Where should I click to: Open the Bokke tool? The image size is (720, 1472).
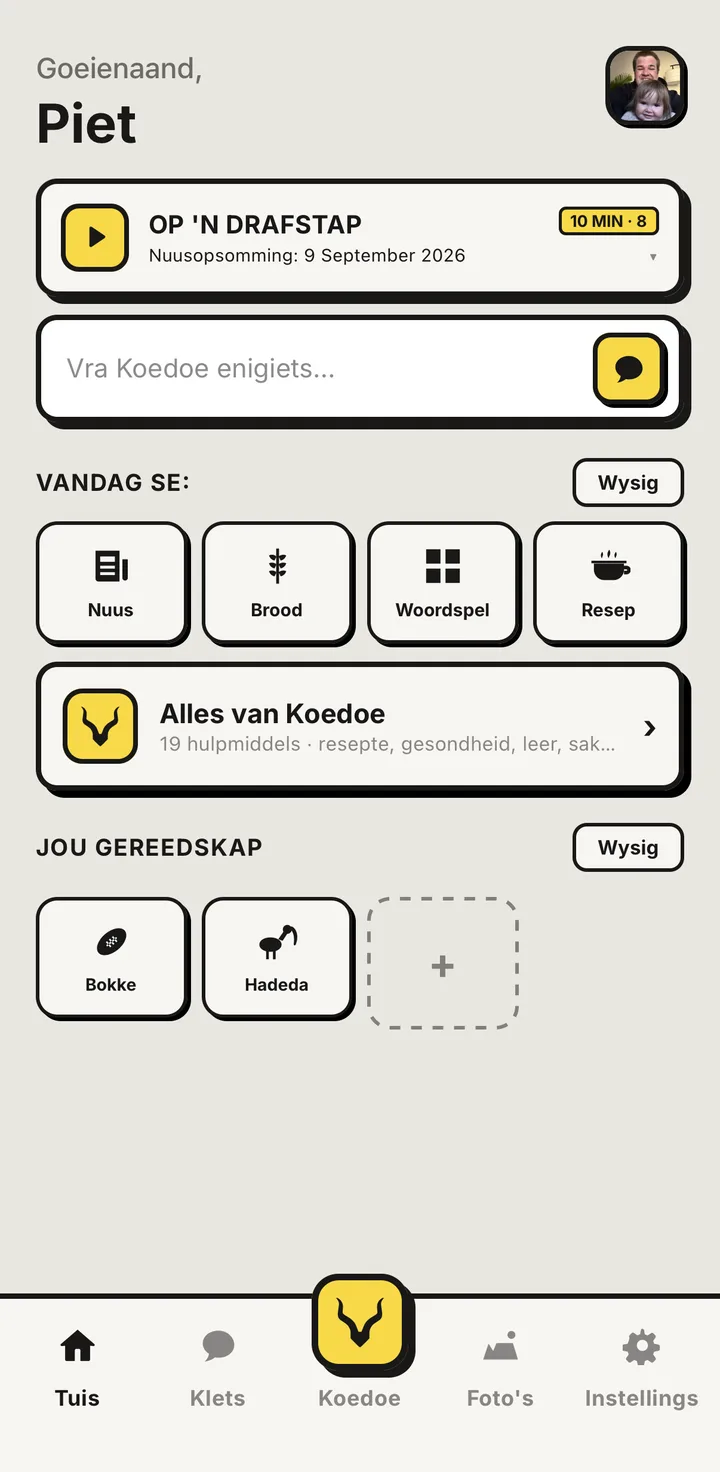112,958
